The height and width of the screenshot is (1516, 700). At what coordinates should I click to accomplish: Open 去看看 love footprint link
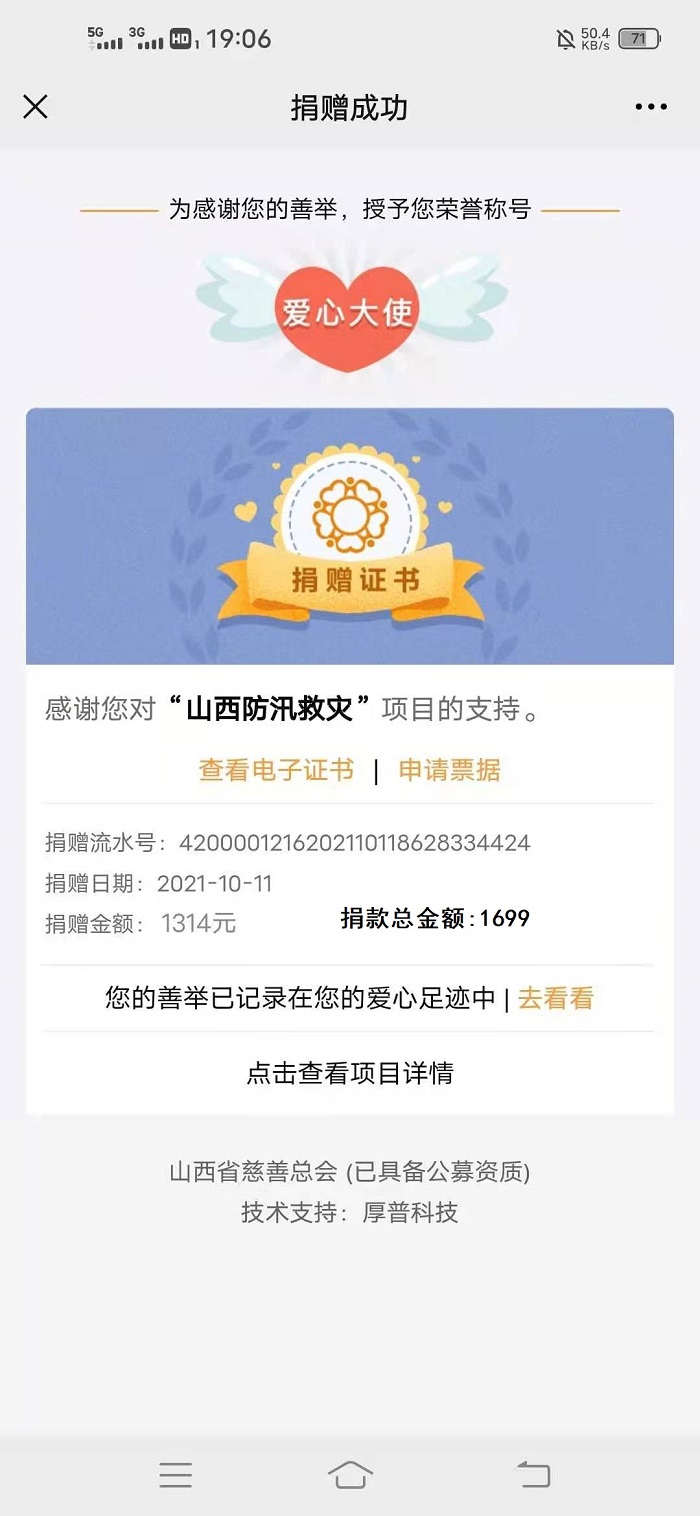(x=556, y=998)
